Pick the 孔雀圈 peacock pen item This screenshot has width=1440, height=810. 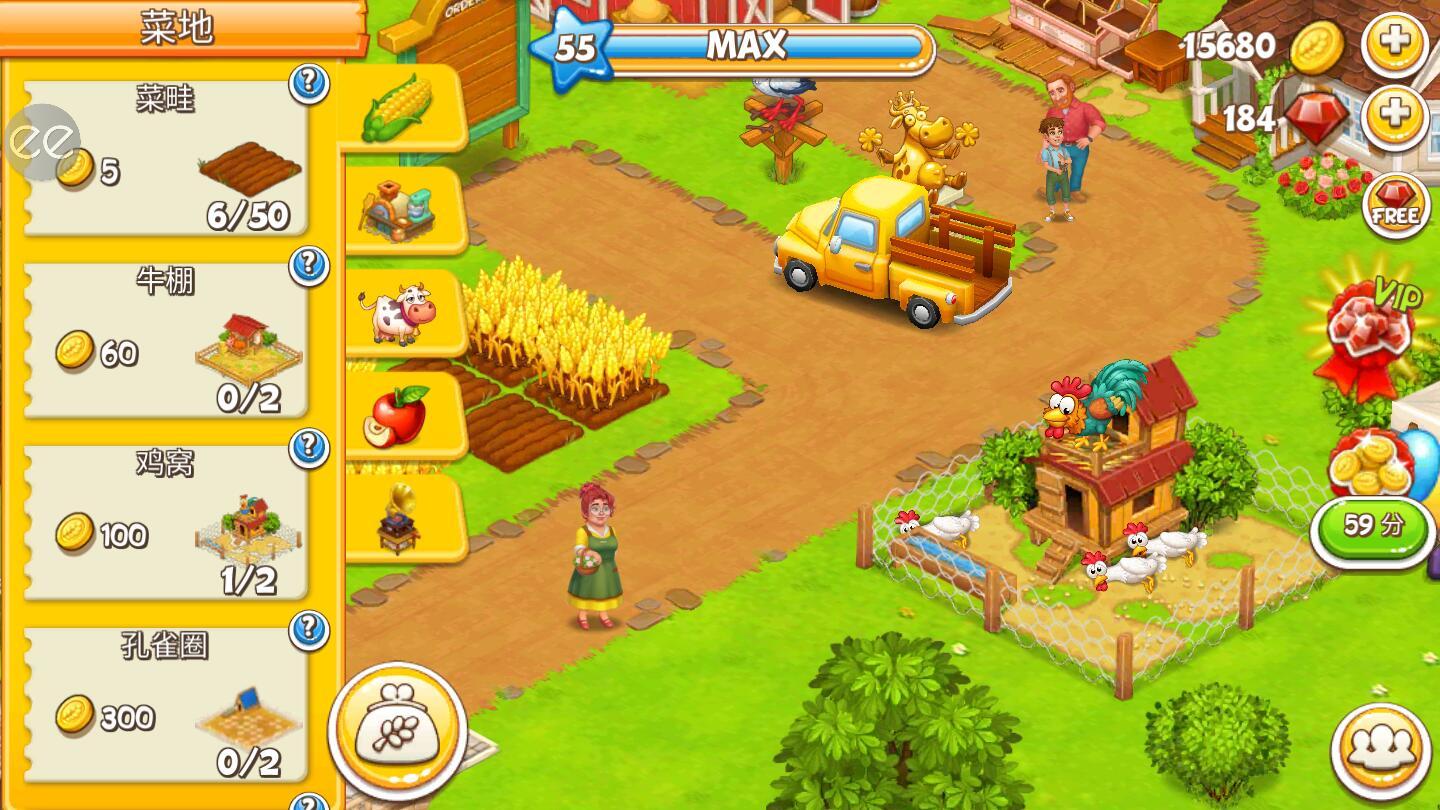pos(165,704)
